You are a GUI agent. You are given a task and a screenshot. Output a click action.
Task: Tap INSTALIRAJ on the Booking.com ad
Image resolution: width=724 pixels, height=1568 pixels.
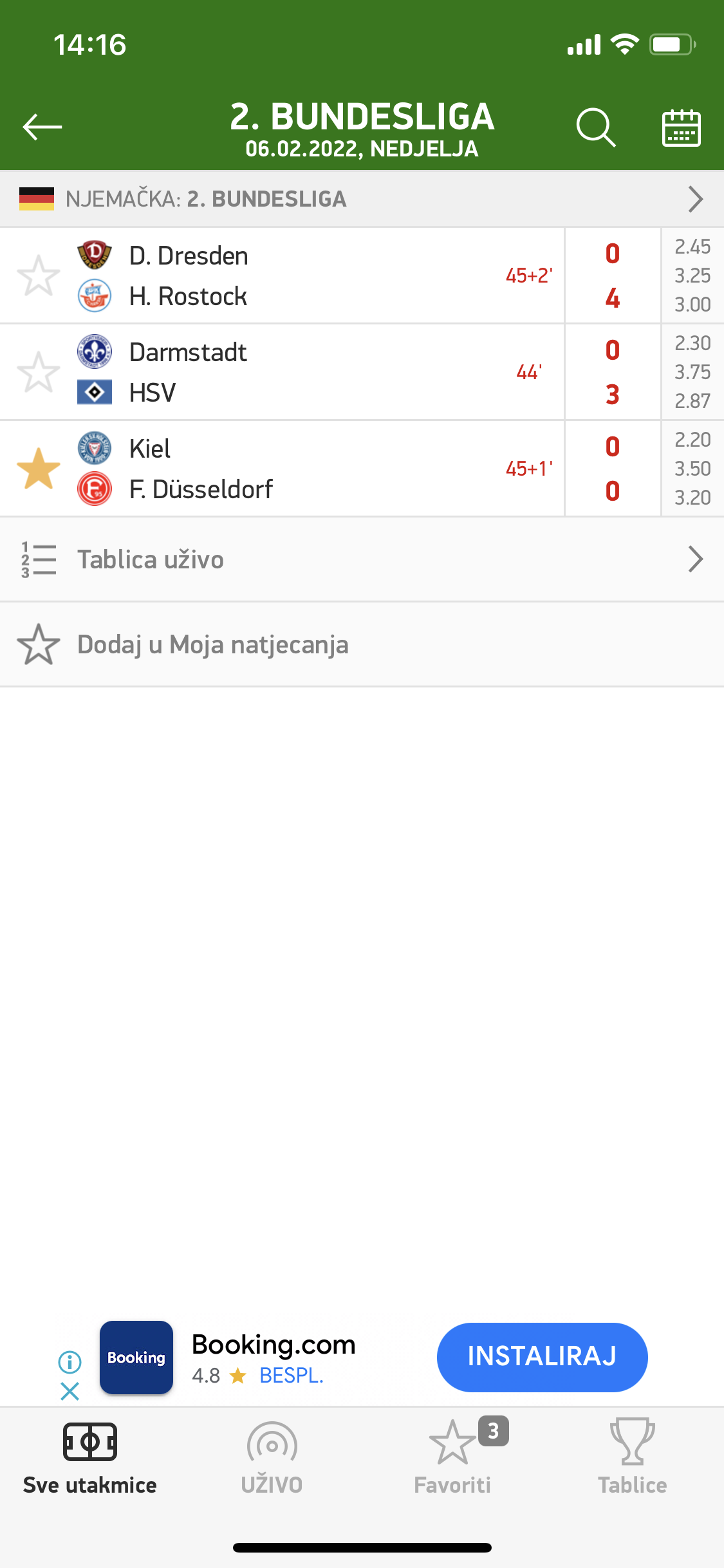pyautogui.click(x=542, y=1356)
